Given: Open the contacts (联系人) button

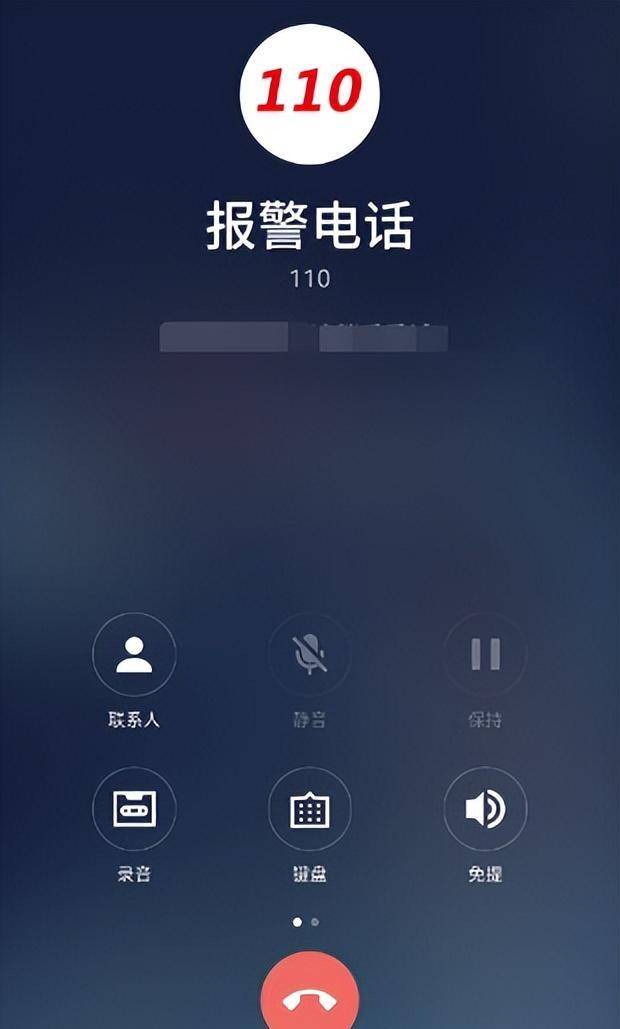Looking at the screenshot, I should pyautogui.click(x=134, y=655).
